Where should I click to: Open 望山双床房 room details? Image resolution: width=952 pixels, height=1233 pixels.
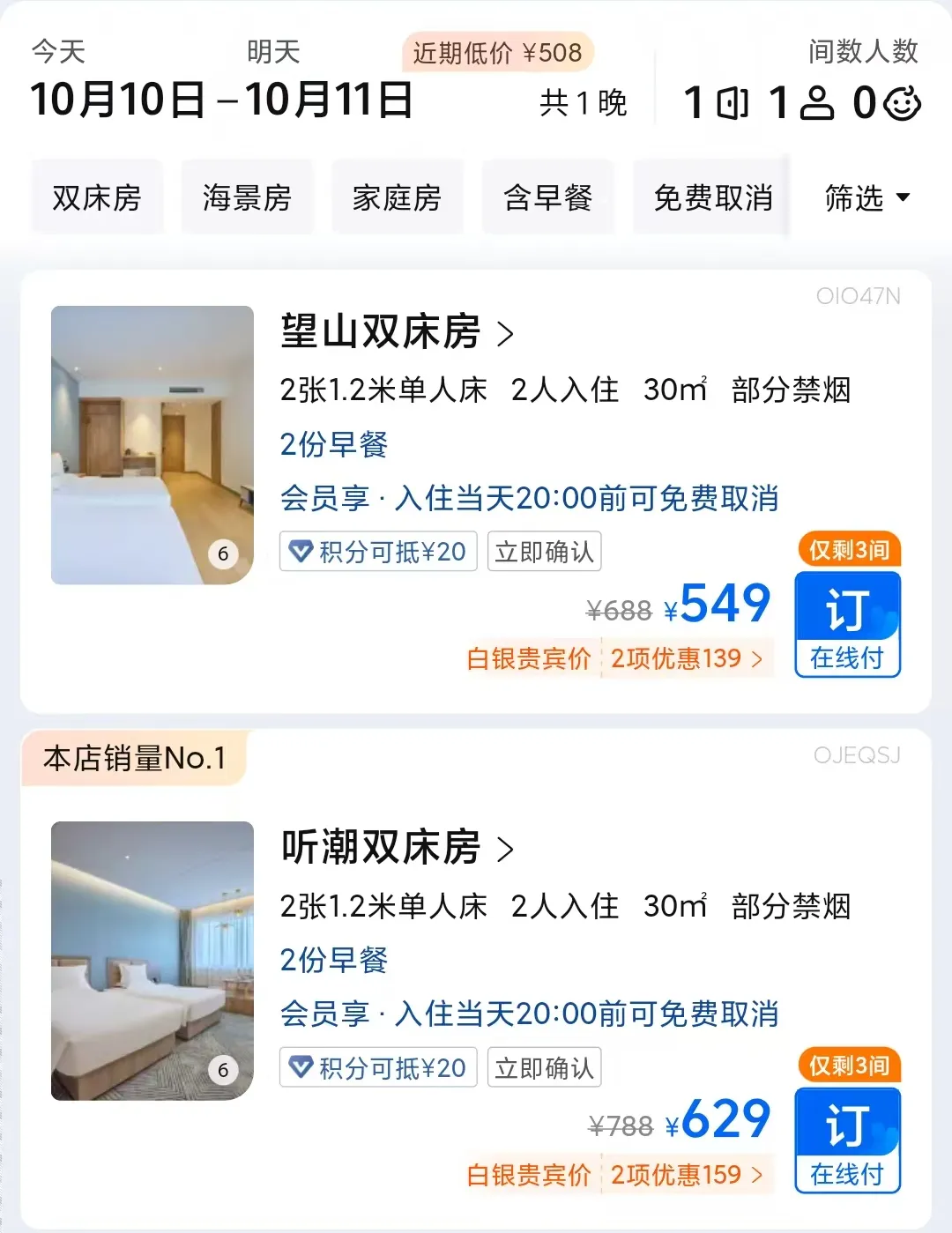click(x=397, y=332)
